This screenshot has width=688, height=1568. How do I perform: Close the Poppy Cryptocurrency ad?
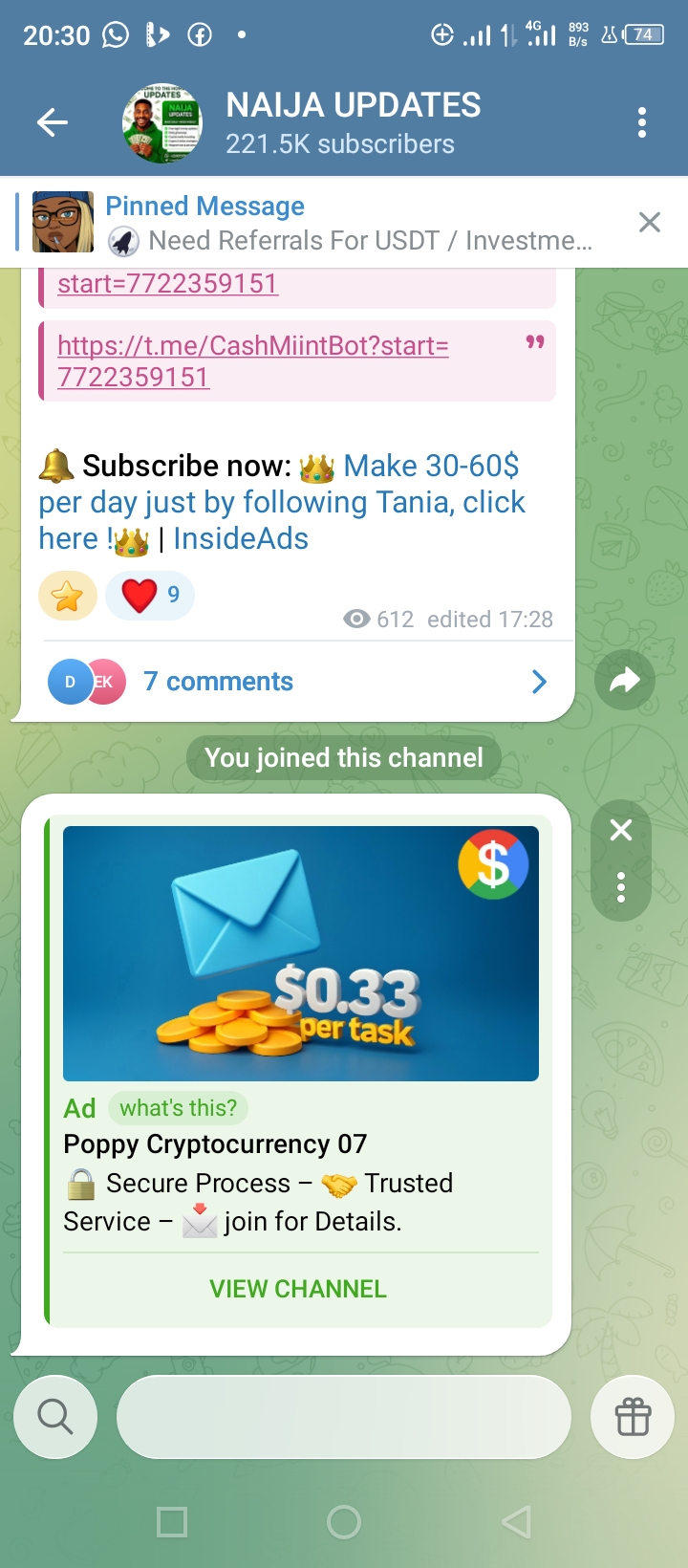621,830
